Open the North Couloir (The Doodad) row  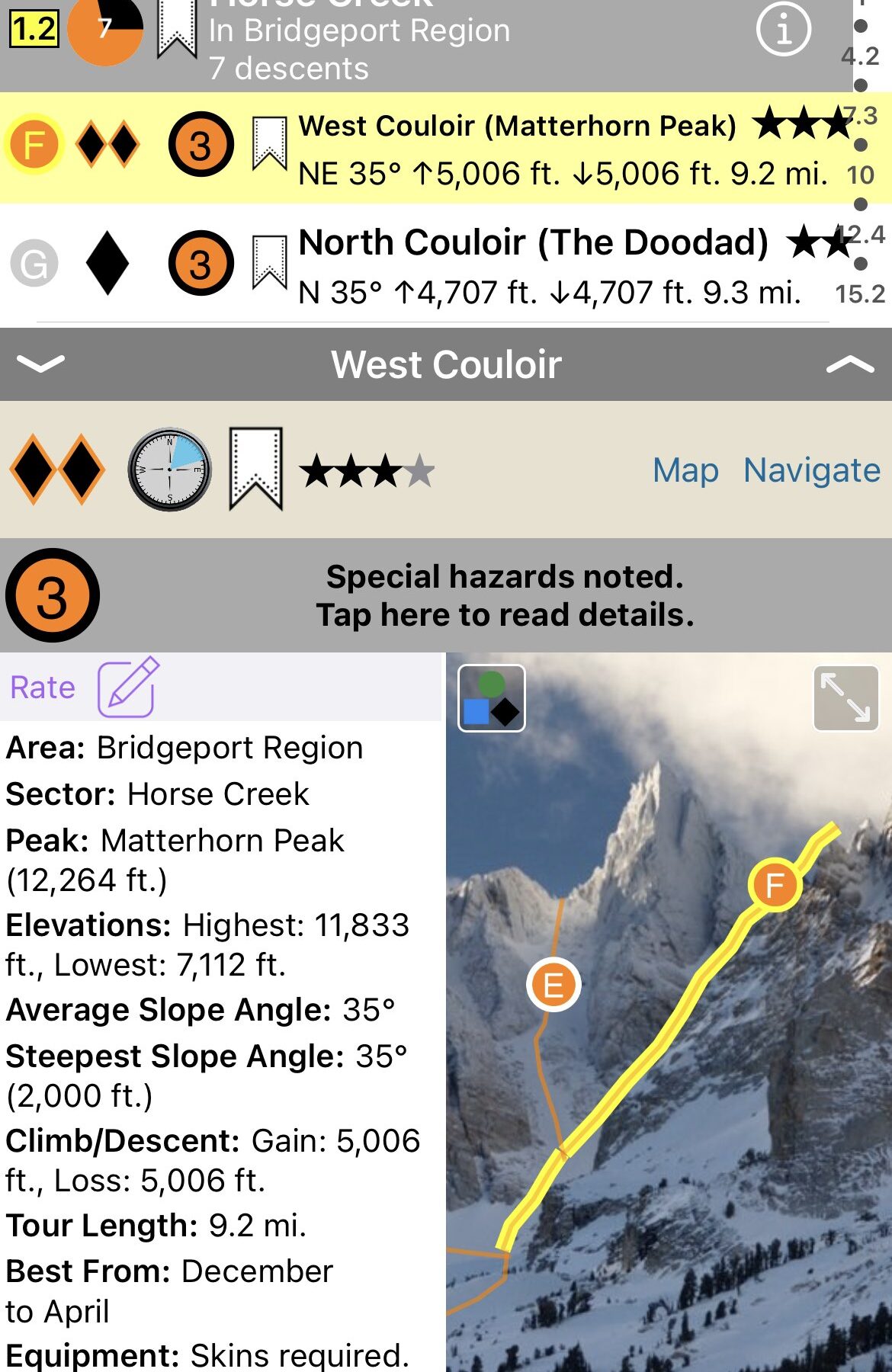(534, 265)
